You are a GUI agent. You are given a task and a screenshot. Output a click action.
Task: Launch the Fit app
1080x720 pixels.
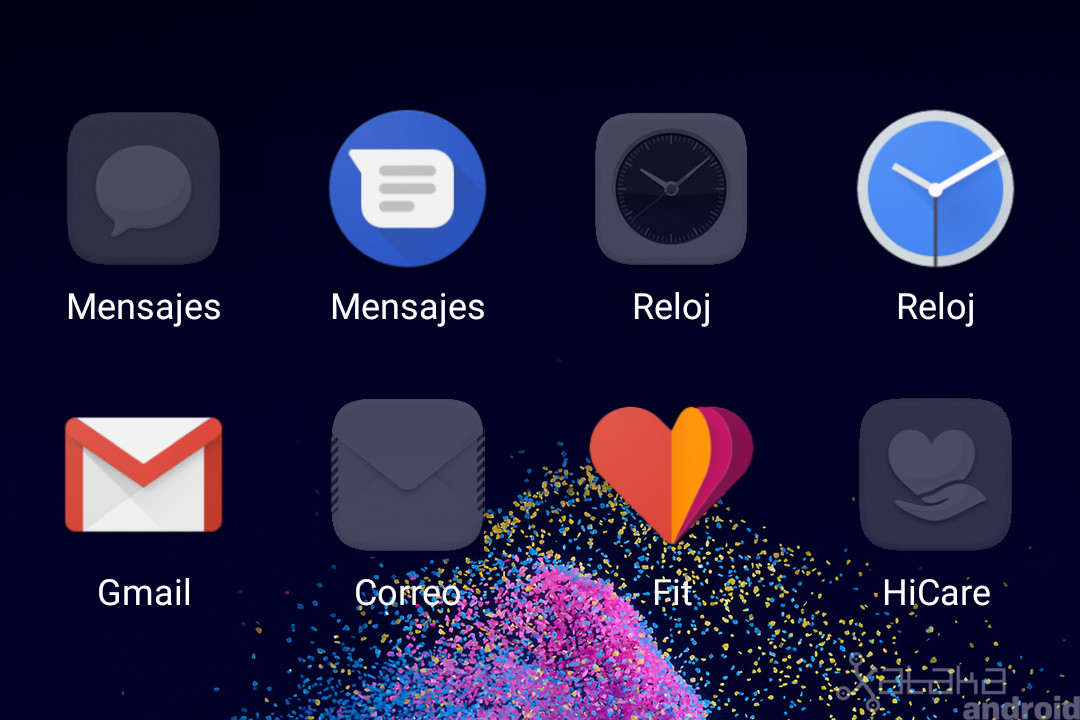point(671,474)
